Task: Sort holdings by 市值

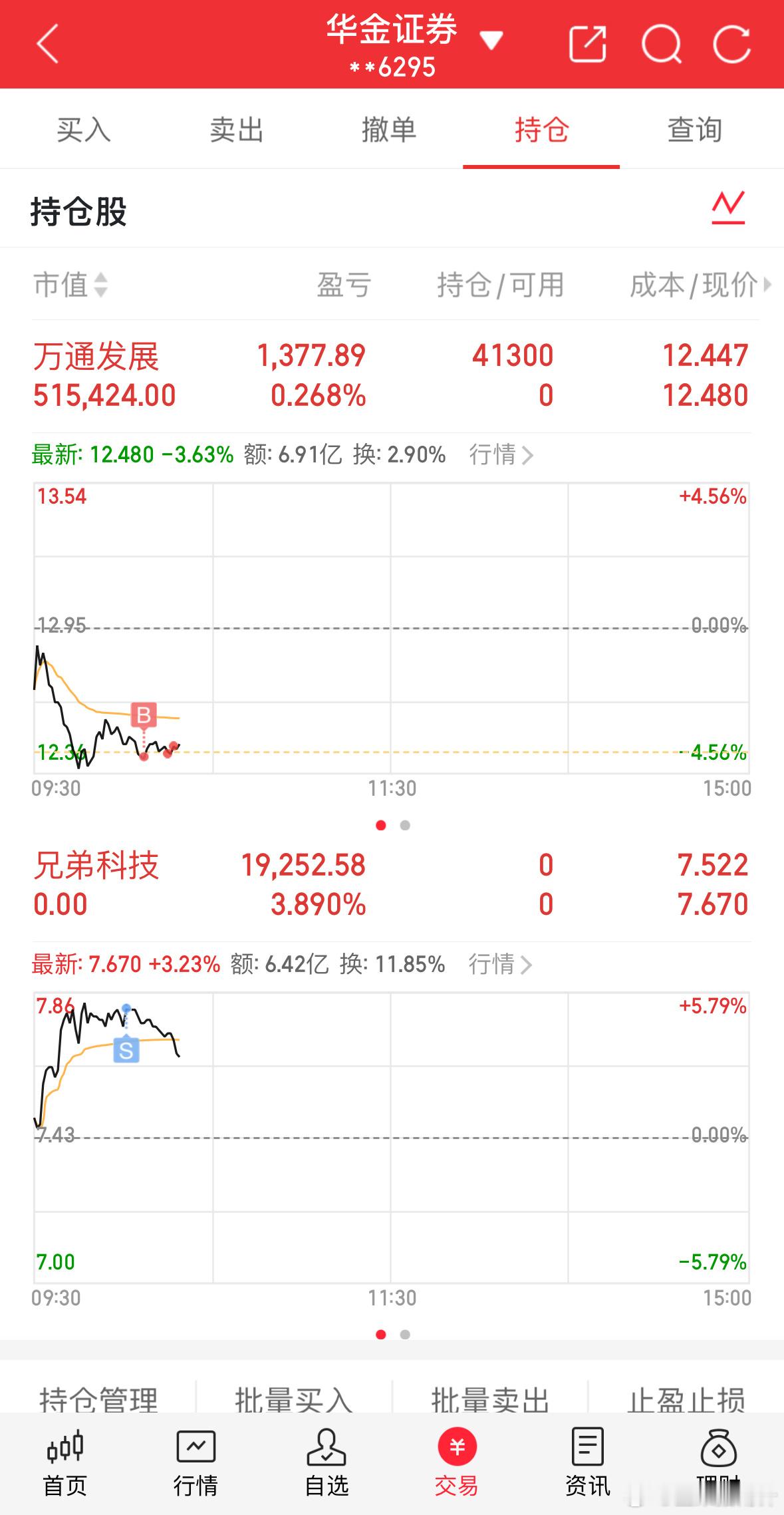Action: [x=70, y=285]
